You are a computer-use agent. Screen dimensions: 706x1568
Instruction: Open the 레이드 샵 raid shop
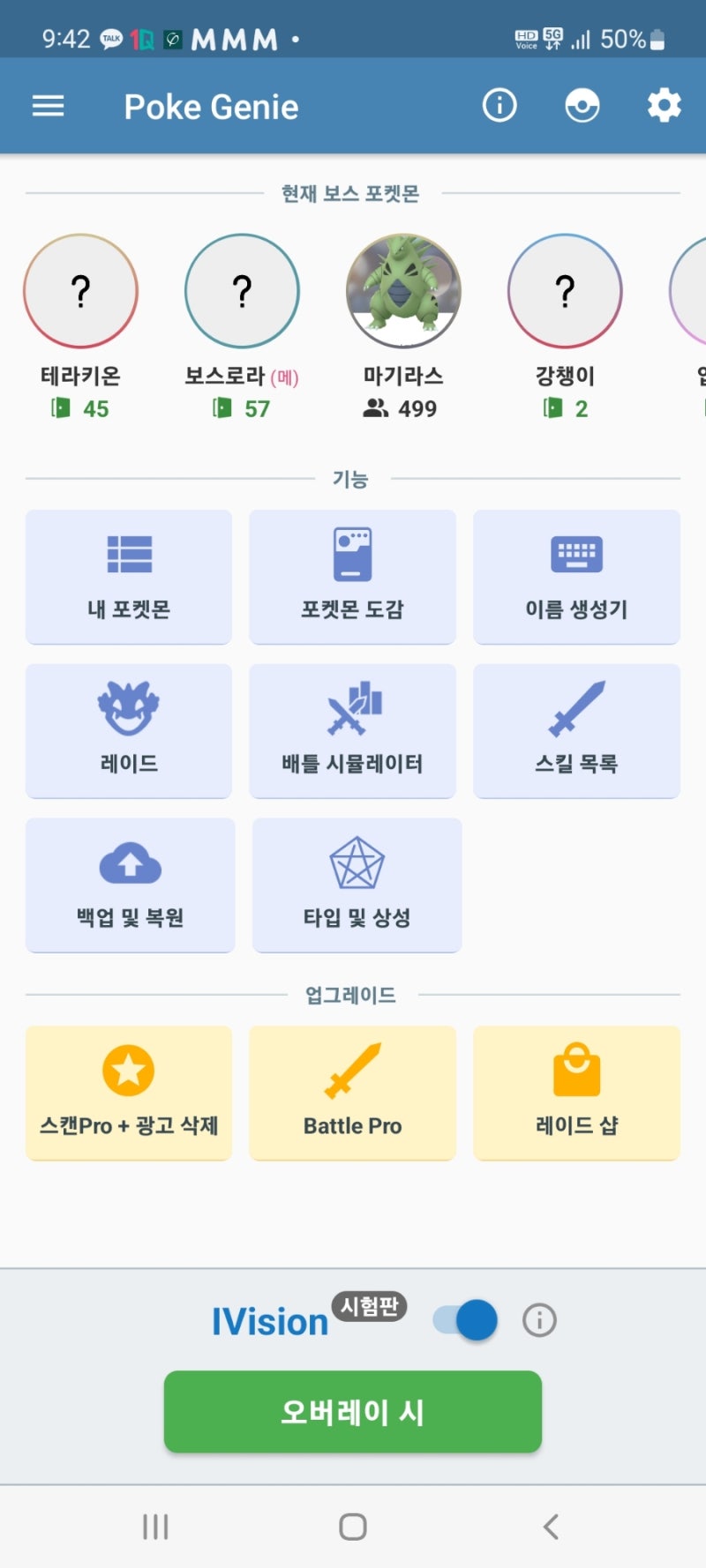pos(576,1093)
